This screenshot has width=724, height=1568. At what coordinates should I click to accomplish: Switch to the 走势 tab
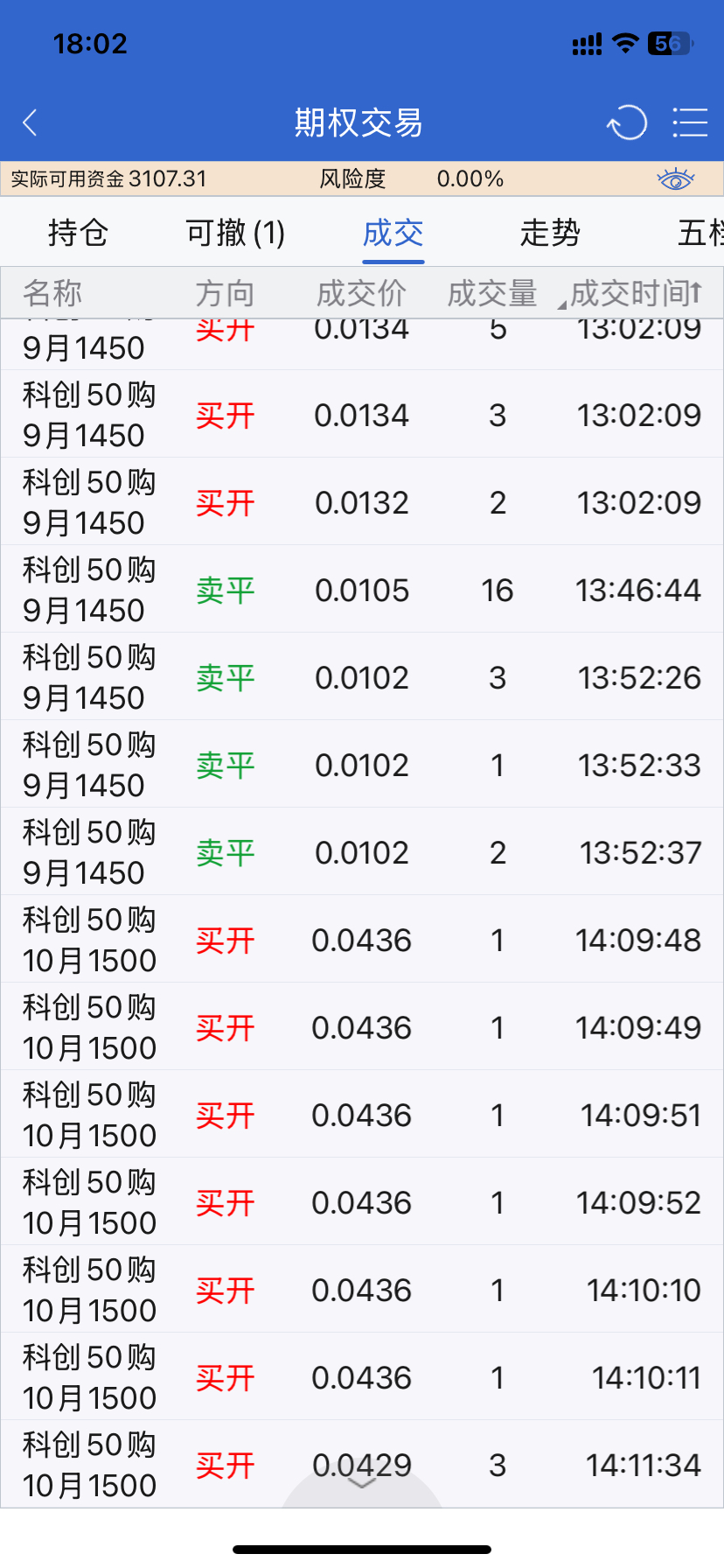click(x=550, y=233)
